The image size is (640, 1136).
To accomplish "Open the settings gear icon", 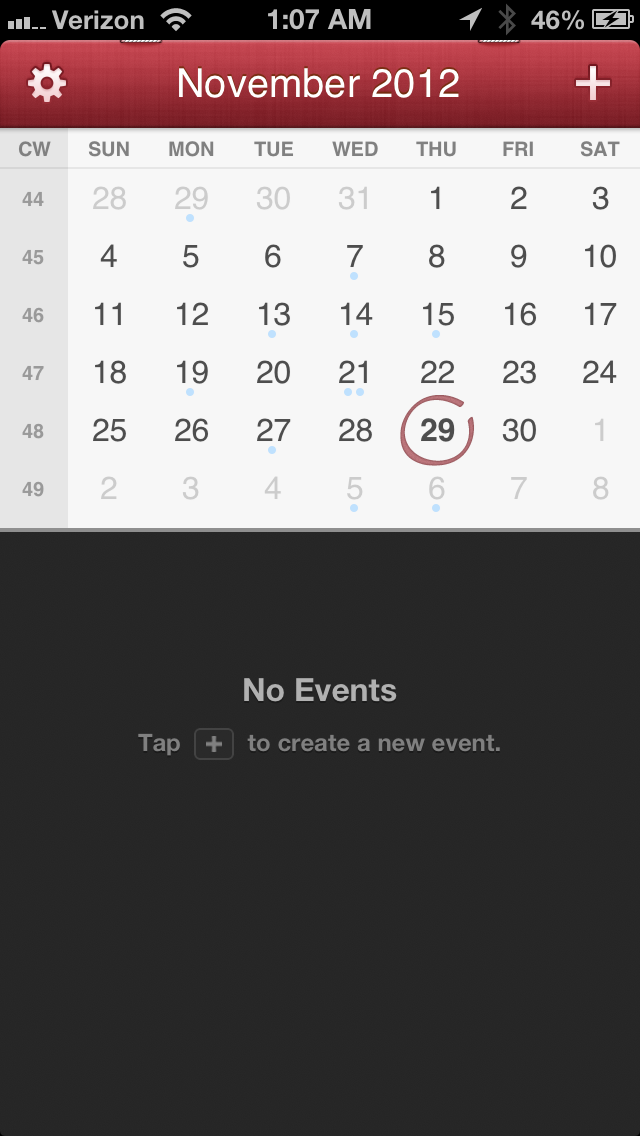I will pyautogui.click(x=47, y=83).
